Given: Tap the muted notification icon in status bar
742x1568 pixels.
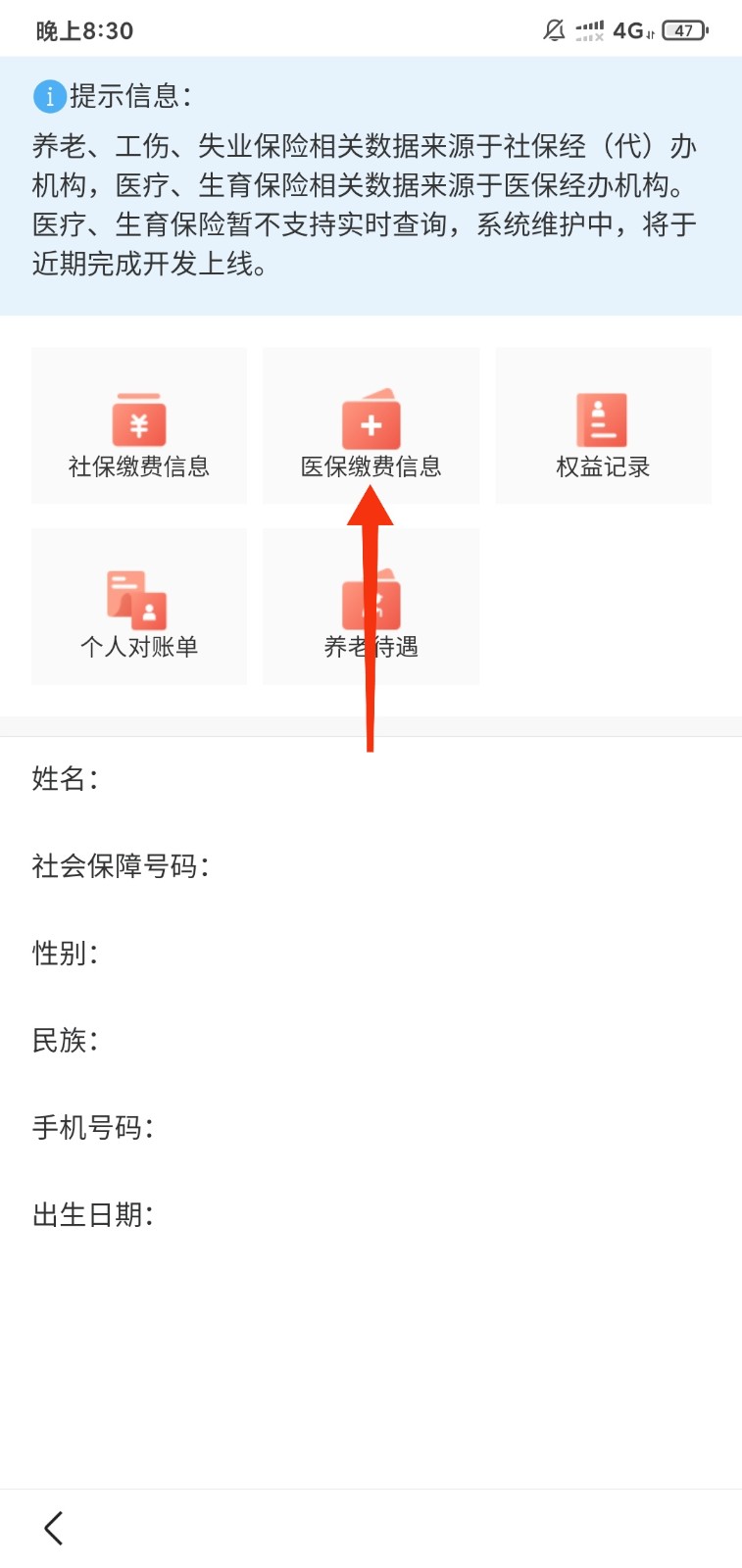Looking at the screenshot, I should tap(553, 30).
